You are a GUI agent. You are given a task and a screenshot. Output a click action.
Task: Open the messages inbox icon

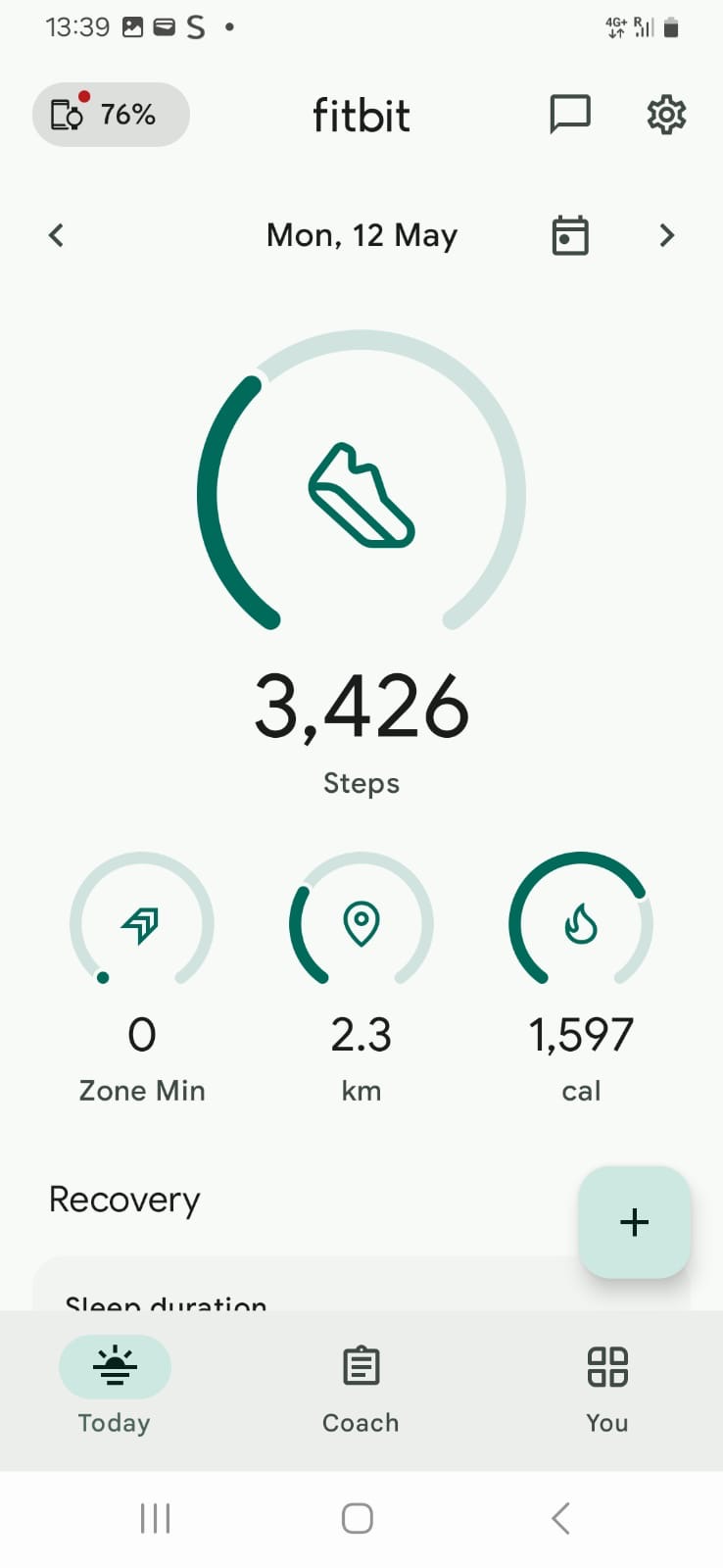[569, 115]
